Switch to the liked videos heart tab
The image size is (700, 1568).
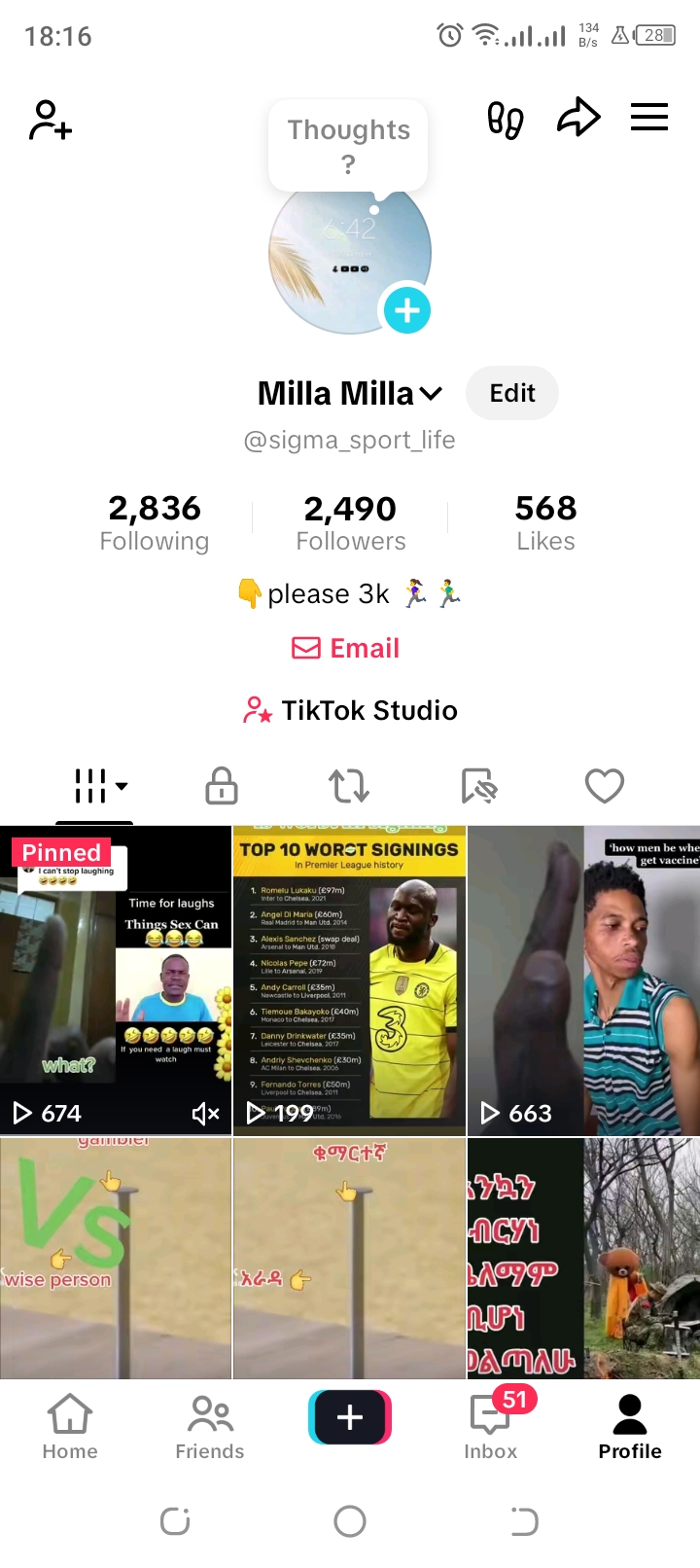click(x=604, y=786)
